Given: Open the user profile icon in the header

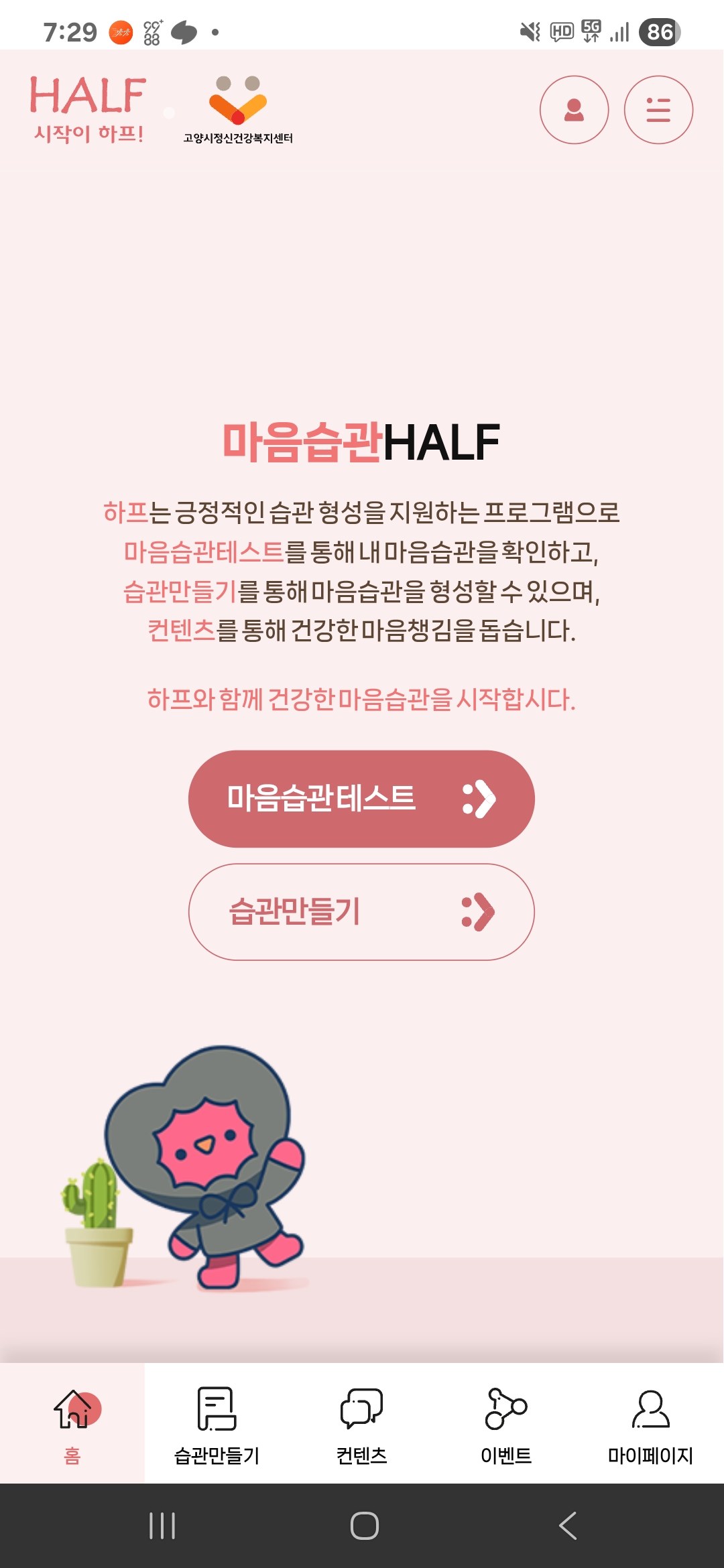Looking at the screenshot, I should click(x=574, y=110).
